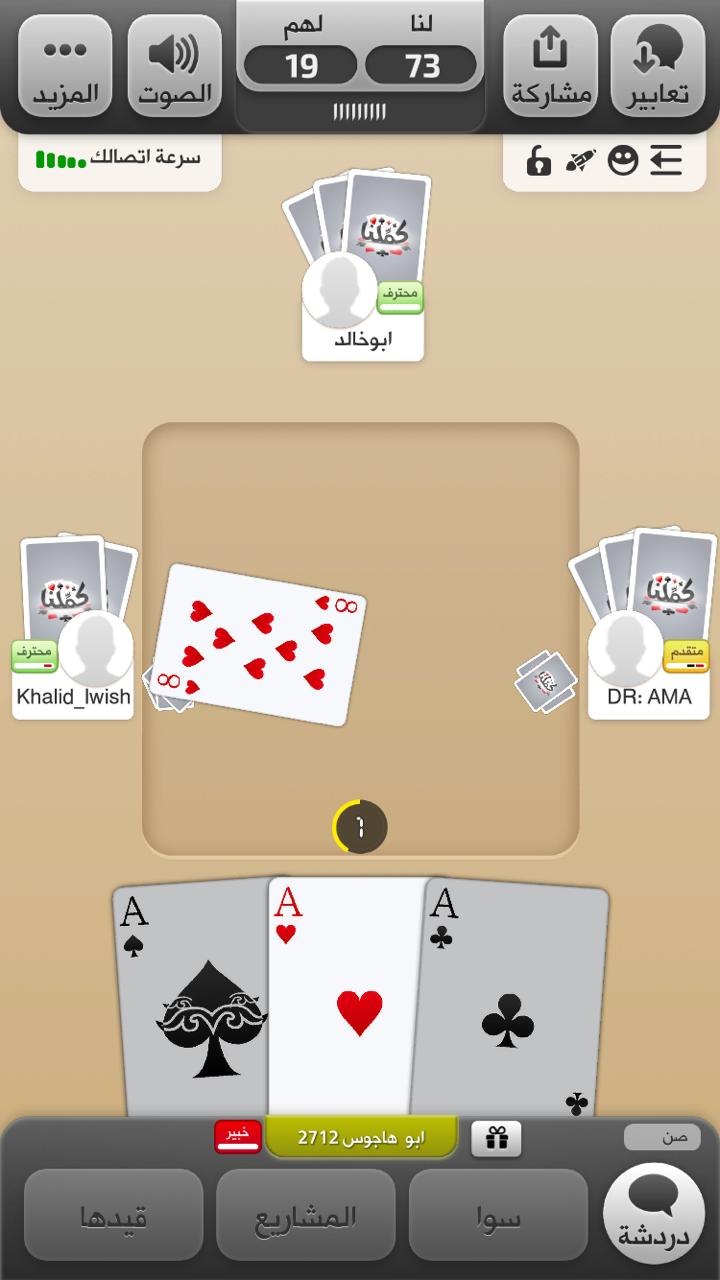Image resolution: width=720 pixels, height=1280 pixels.
Task: Tap the المشاريع projects button
Action: point(305,1216)
